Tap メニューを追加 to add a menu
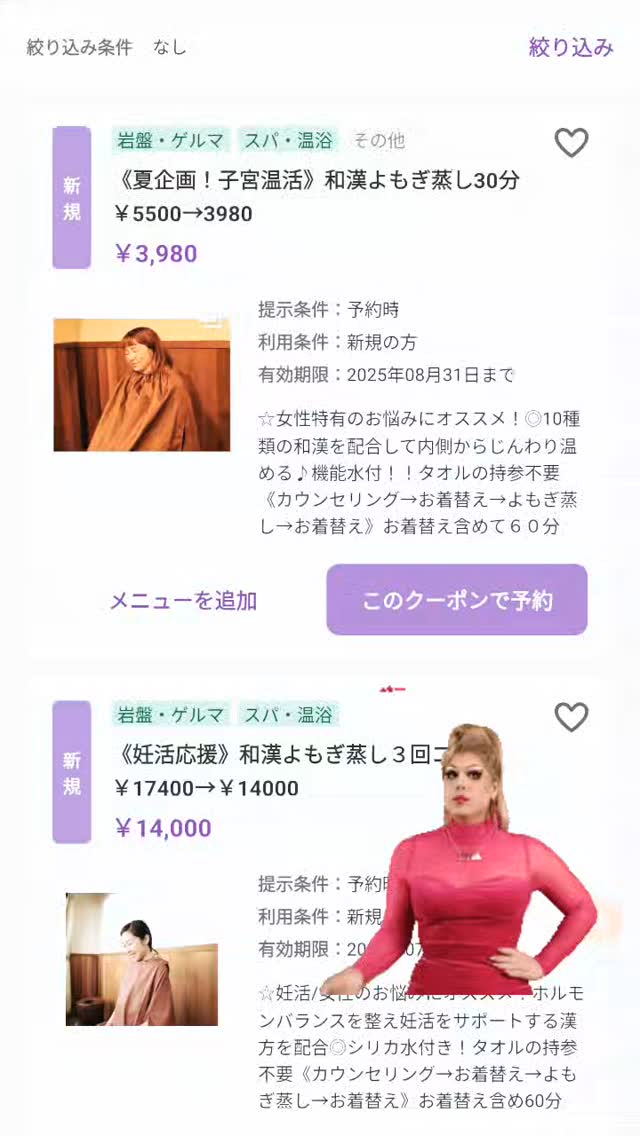640x1136 pixels. (183, 600)
